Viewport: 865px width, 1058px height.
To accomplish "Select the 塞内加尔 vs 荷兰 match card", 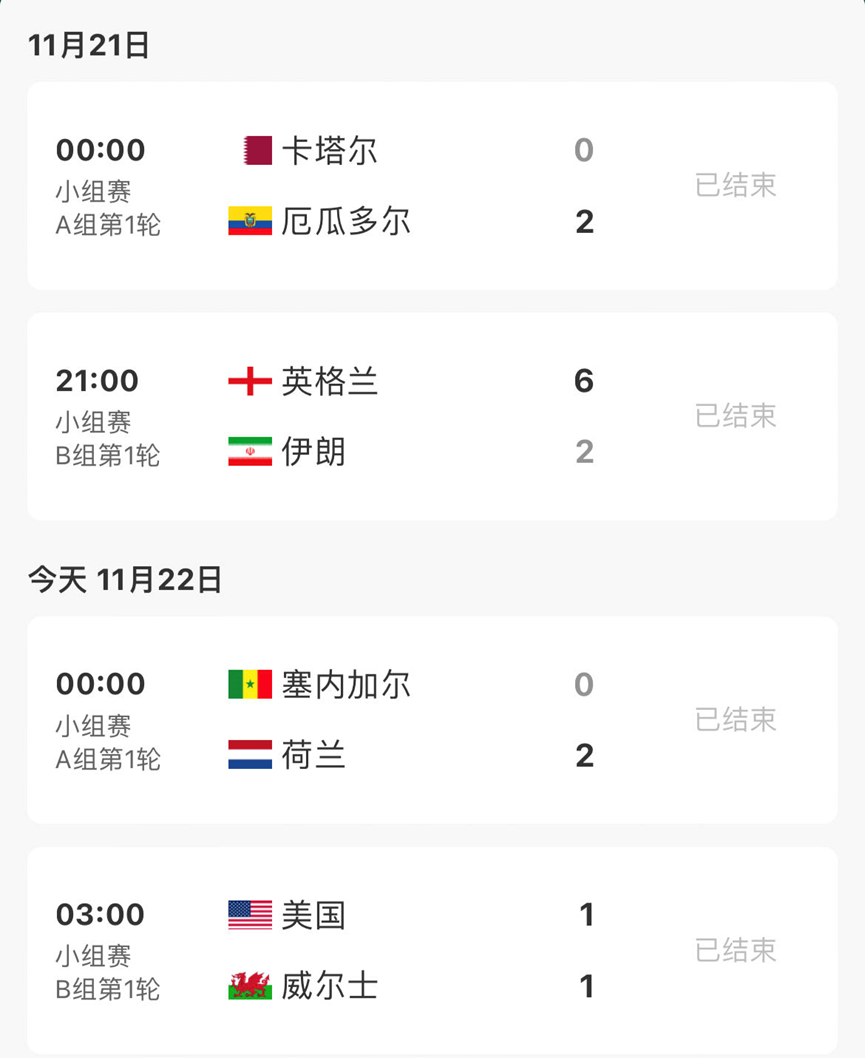I will coord(432,720).
